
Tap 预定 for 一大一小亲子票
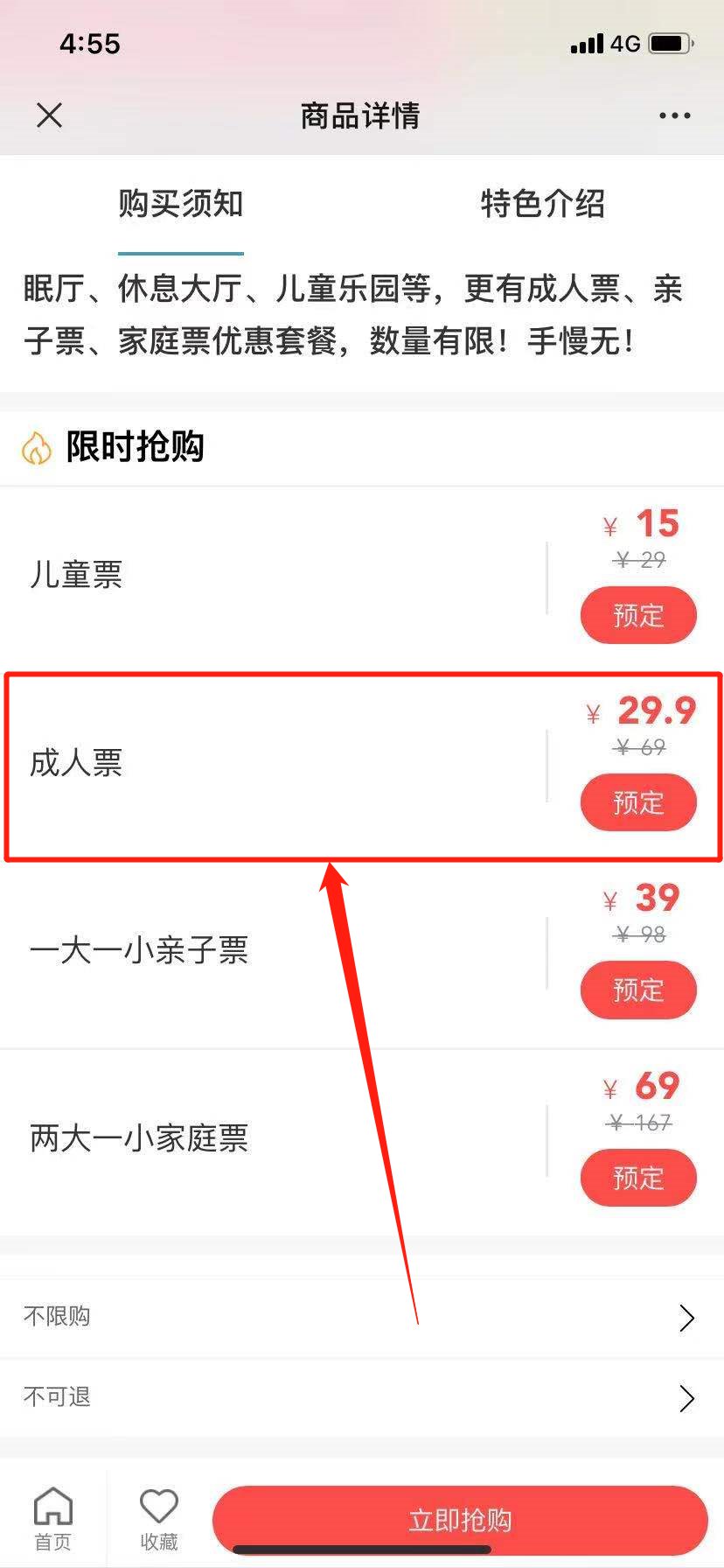(x=638, y=990)
